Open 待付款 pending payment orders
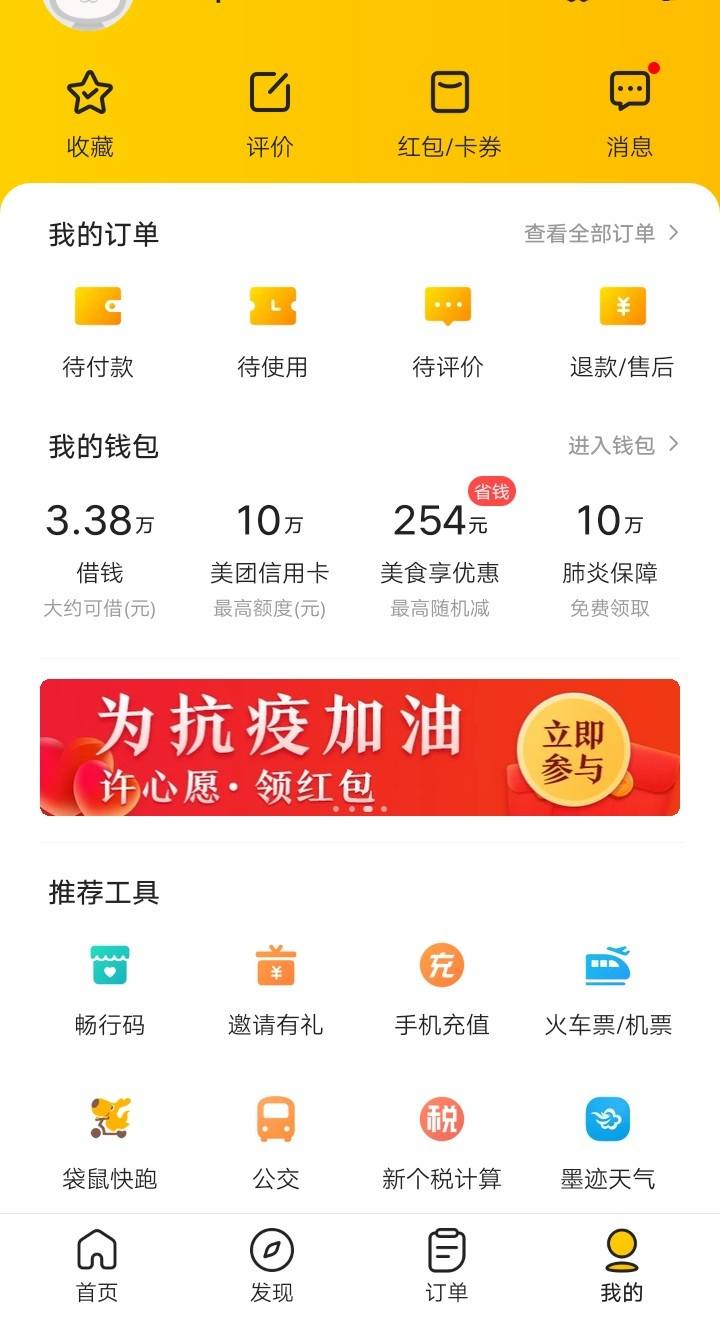The height and width of the screenshot is (1317, 720). (x=98, y=332)
